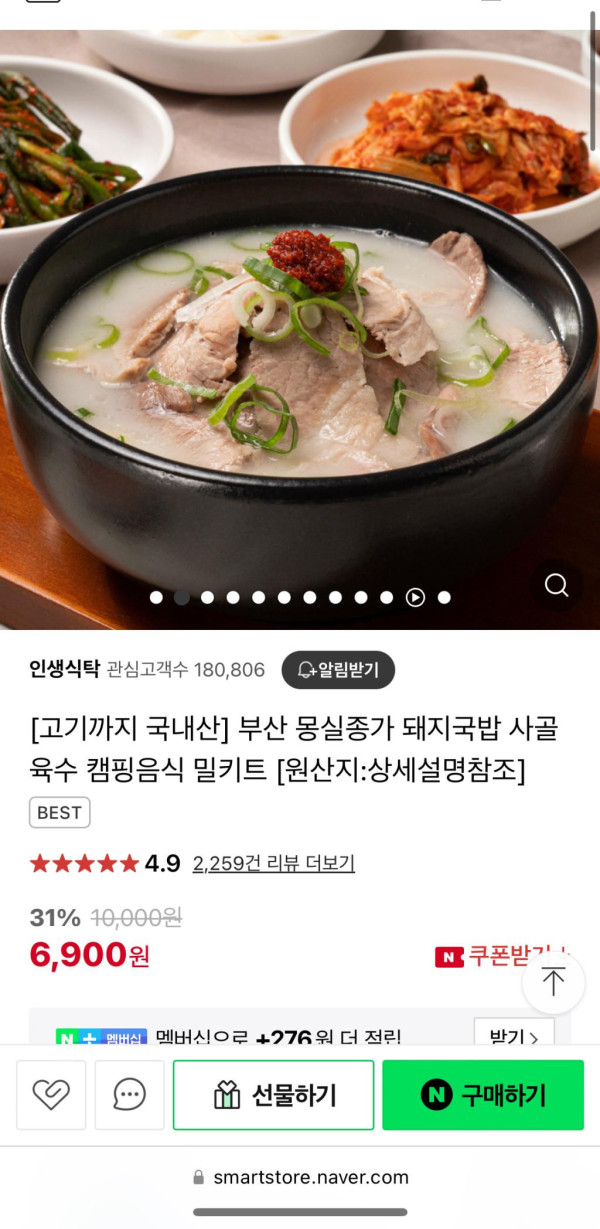This screenshot has height=1229, width=600.
Task: Tap 알림받기 to get store alerts
Action: click(x=338, y=670)
